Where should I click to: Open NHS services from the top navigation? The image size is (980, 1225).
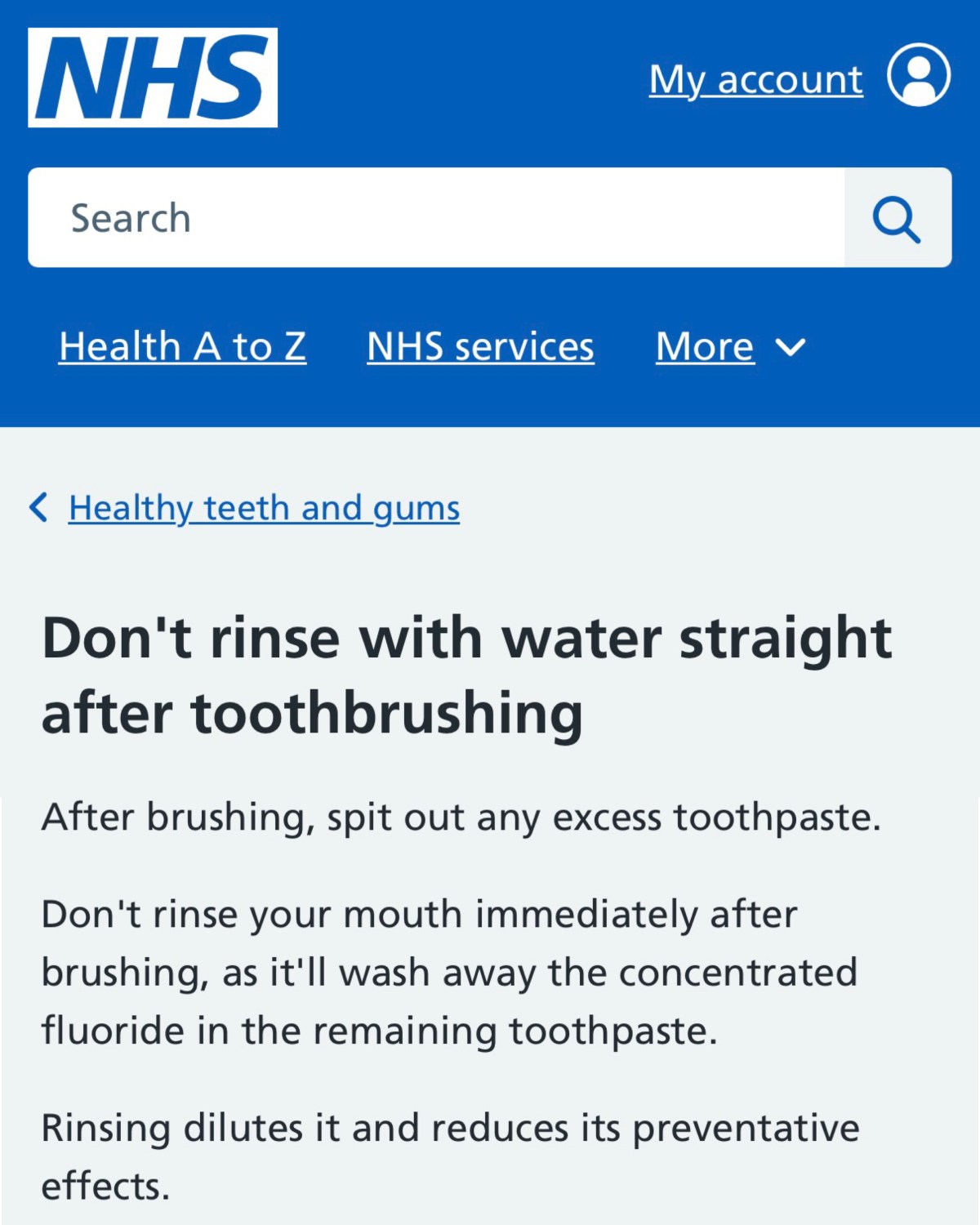pos(479,346)
